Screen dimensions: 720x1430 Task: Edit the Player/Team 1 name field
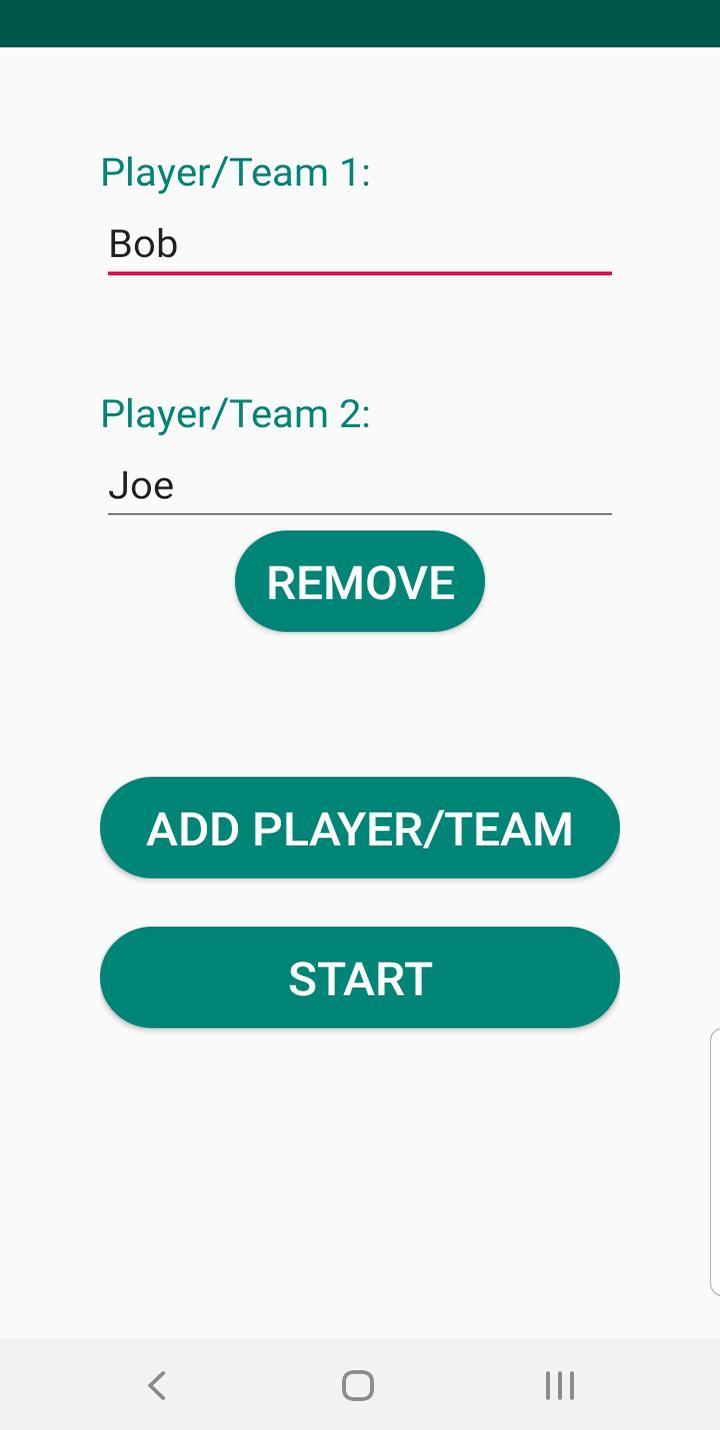pyautogui.click(x=359, y=244)
